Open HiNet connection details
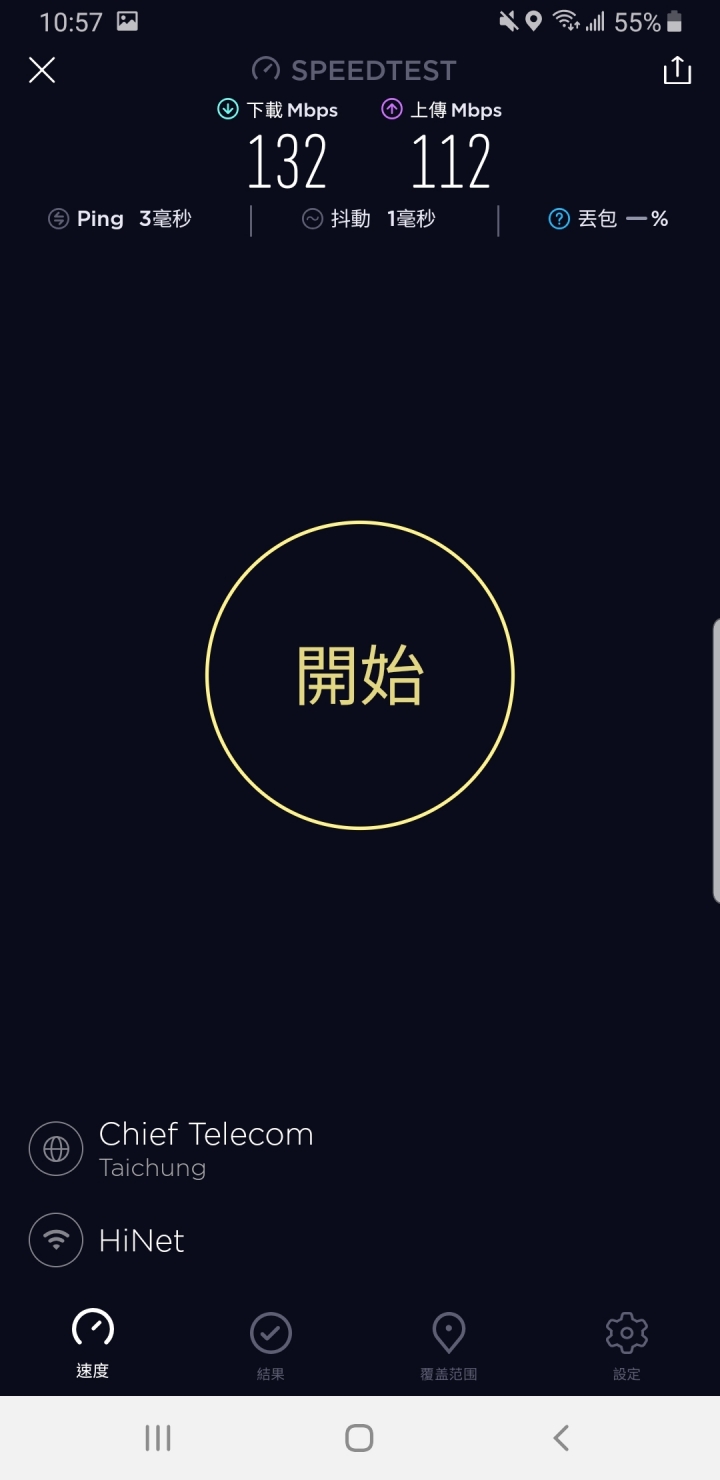 click(x=108, y=1240)
